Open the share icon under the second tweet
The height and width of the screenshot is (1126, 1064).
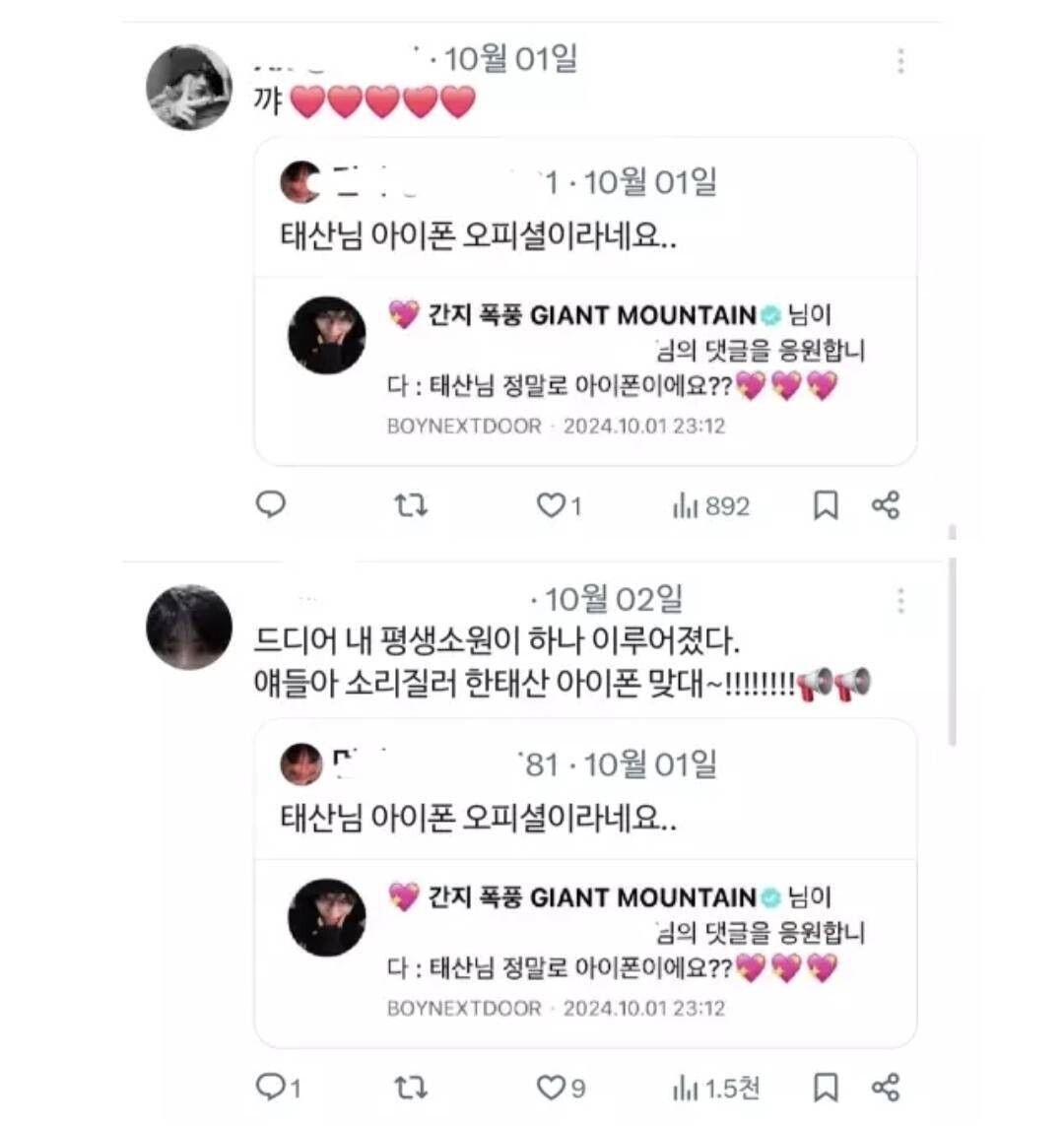[885, 1088]
